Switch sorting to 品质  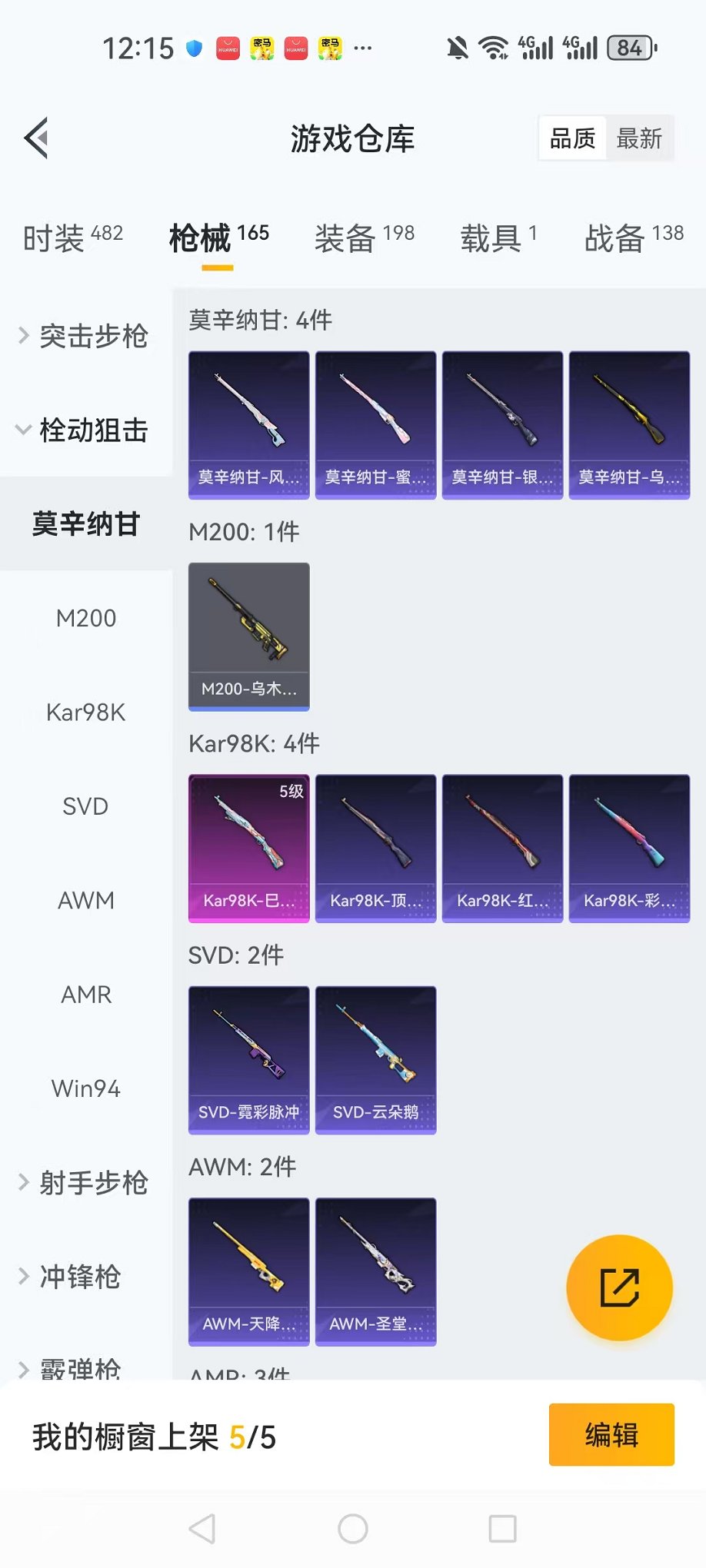(571, 138)
